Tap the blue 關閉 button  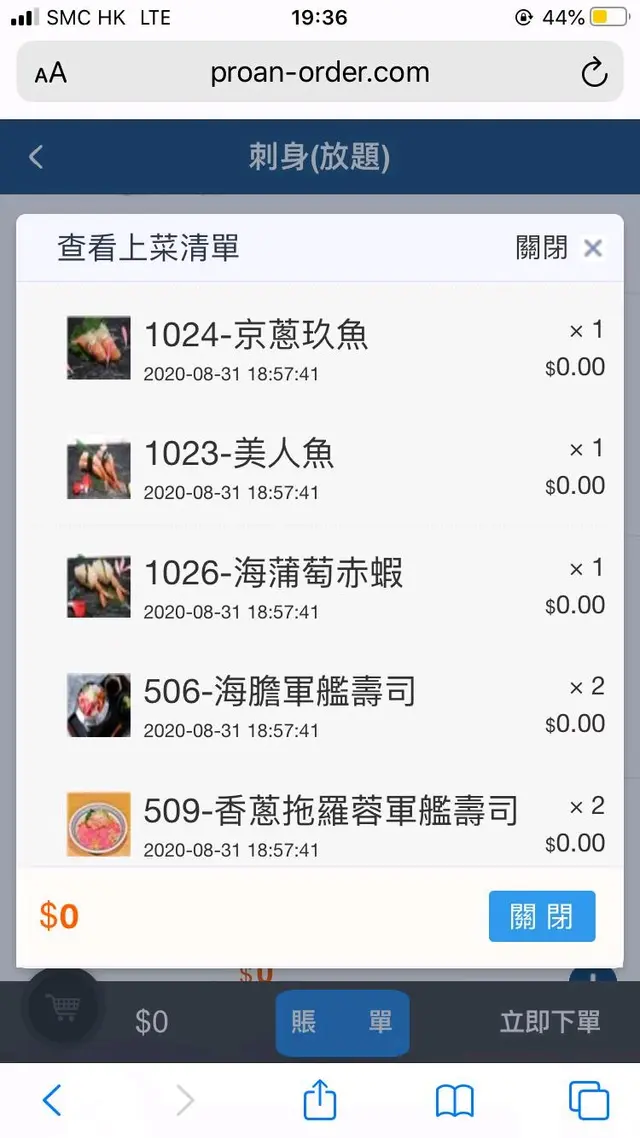(542, 916)
